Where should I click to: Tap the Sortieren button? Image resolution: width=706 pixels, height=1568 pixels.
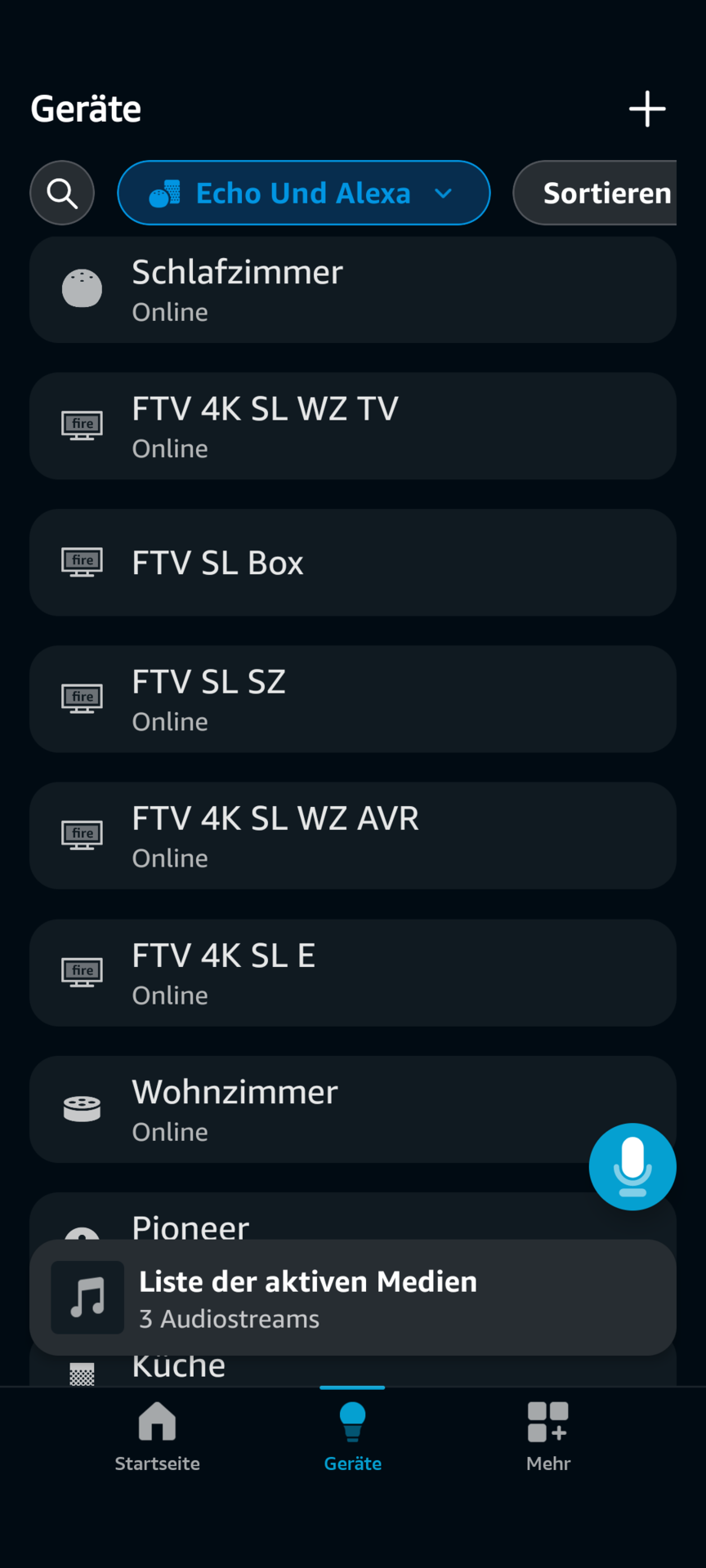click(595, 193)
